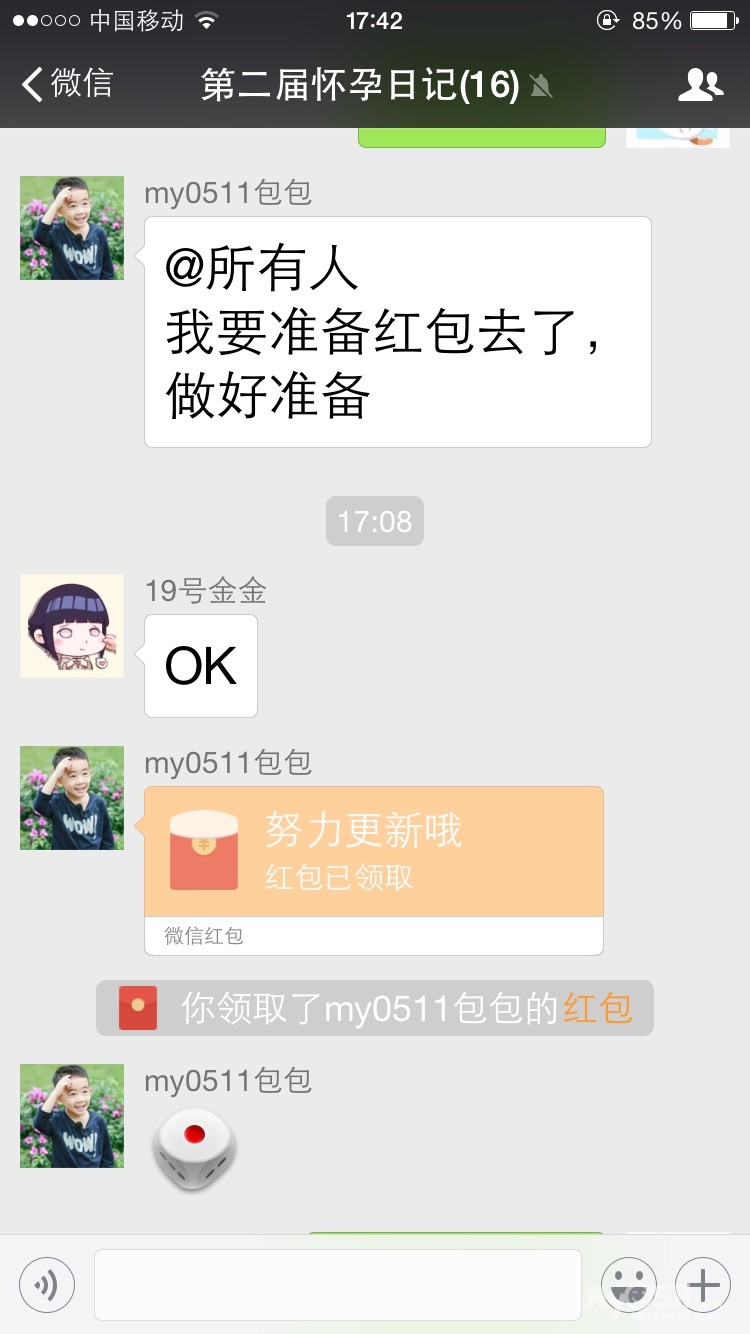Open the 努力更新哦 red packet message

tap(374, 851)
